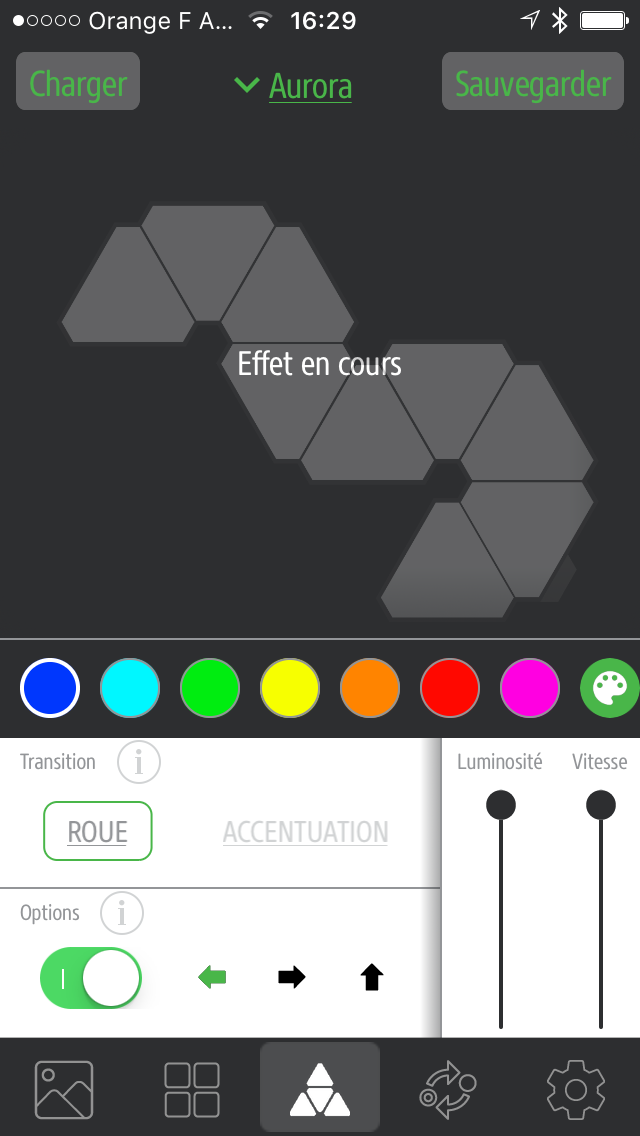Choose the green color swatch
Image resolution: width=640 pixels, height=1136 pixels.
(x=209, y=688)
